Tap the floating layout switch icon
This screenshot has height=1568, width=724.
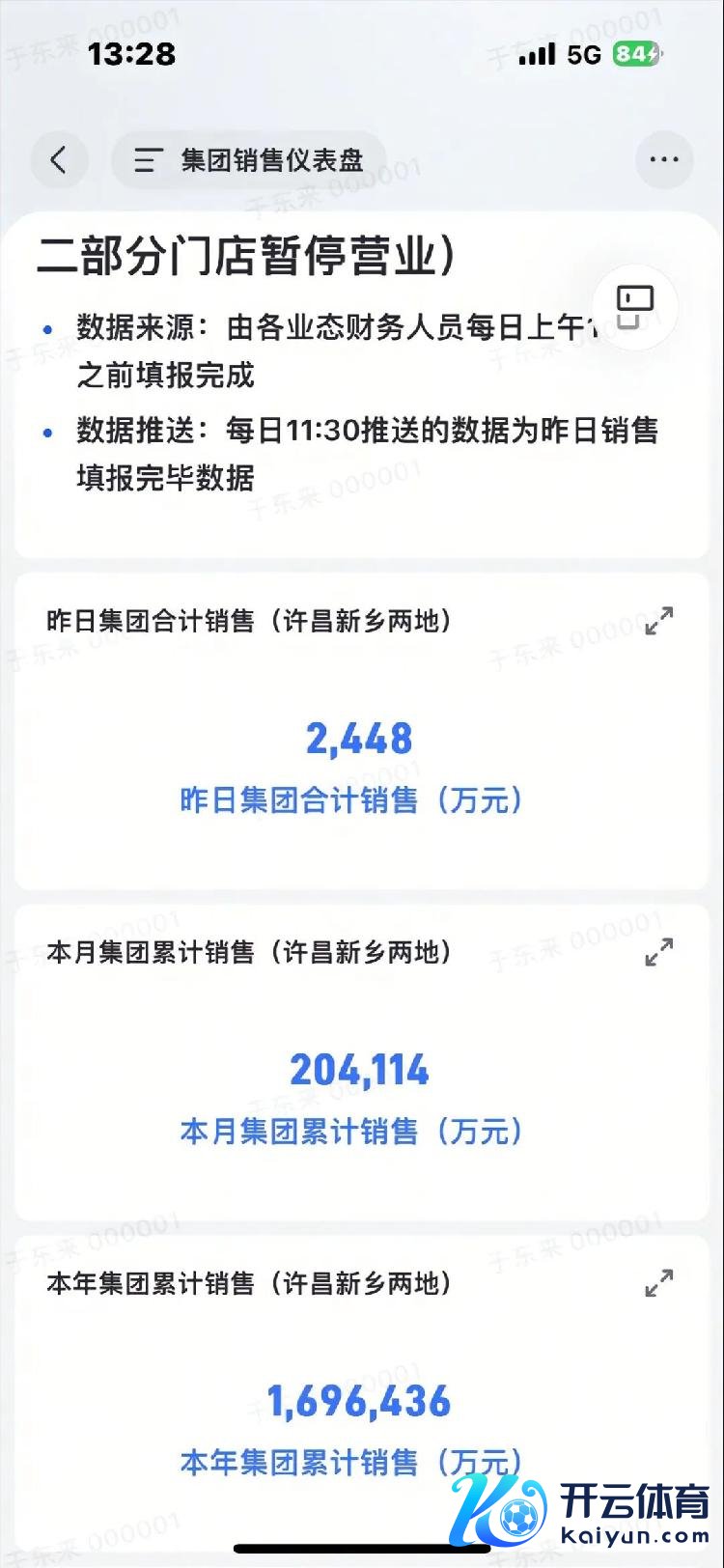(x=635, y=305)
